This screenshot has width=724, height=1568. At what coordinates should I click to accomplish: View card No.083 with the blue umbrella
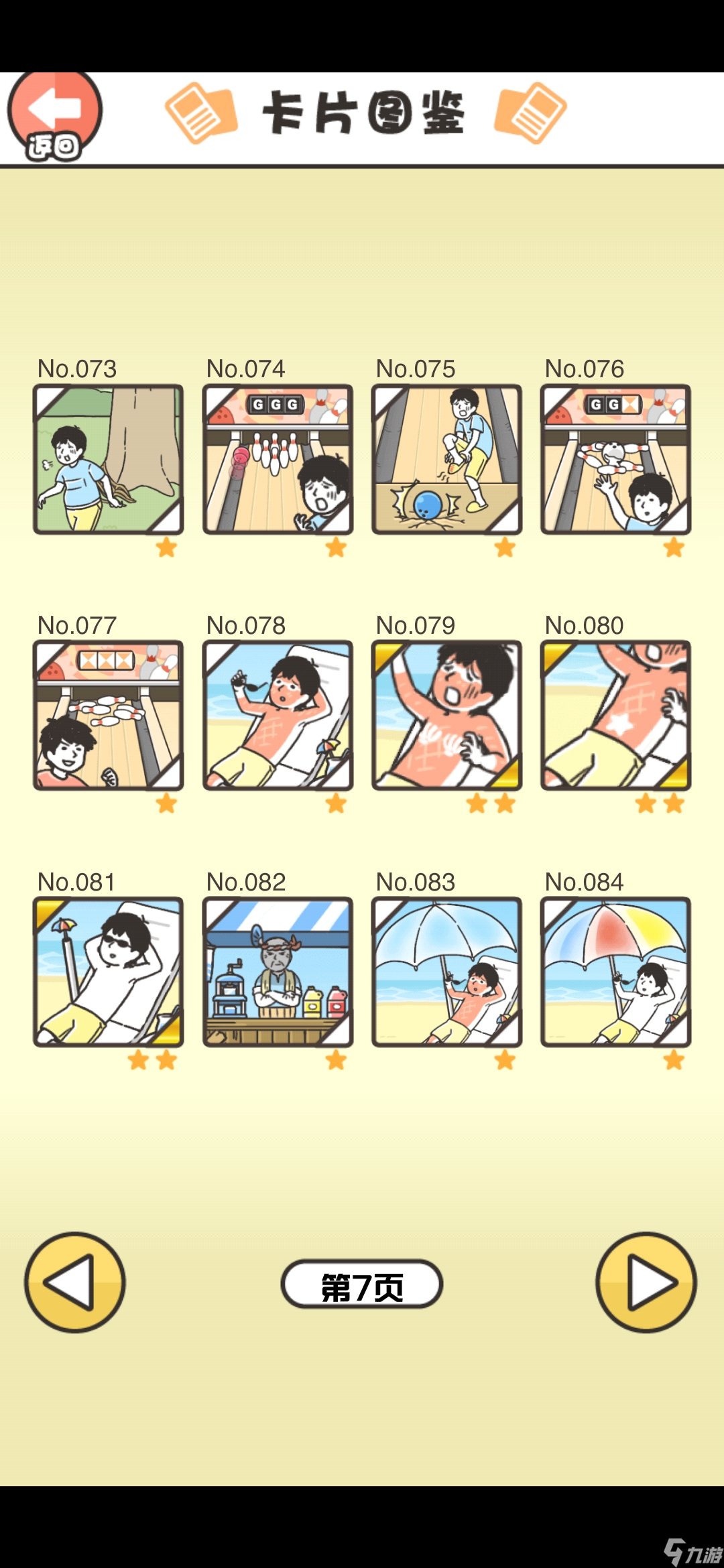coord(446,972)
